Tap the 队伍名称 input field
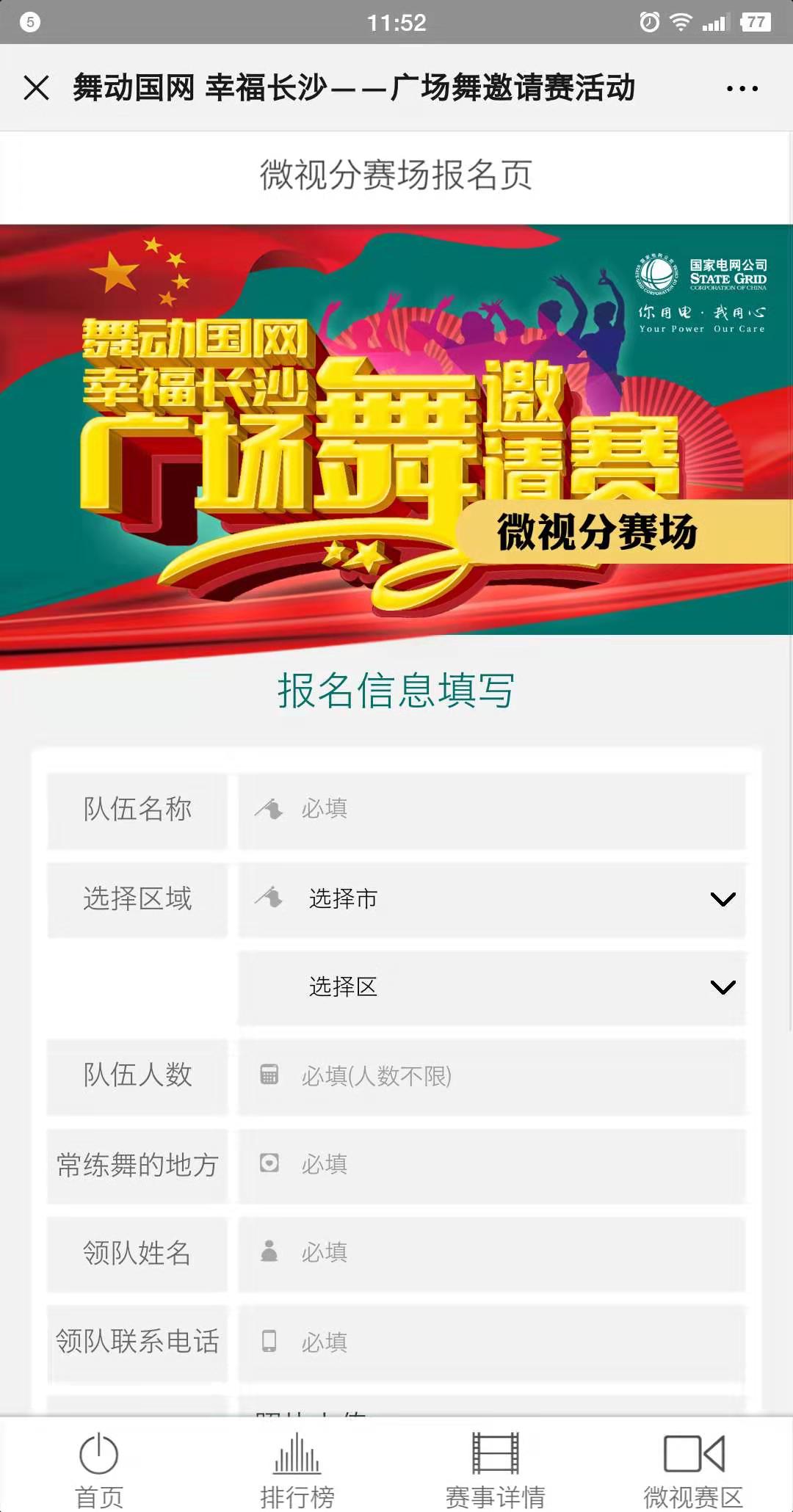Viewport: 793px width, 1512px height. pyautogui.click(x=491, y=810)
